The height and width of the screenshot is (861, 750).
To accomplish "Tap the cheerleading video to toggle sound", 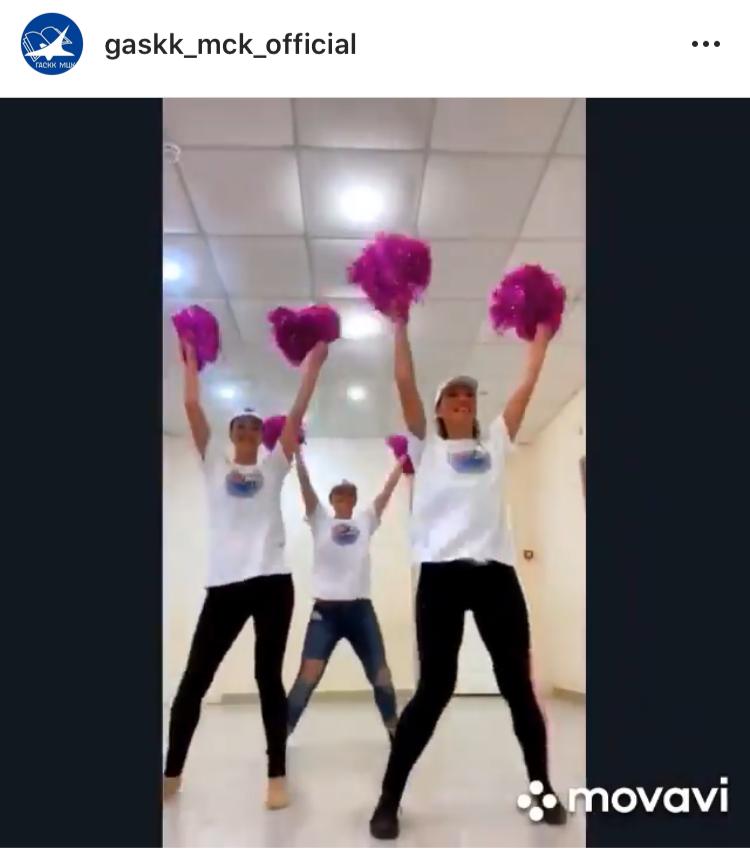I will tap(374, 470).
